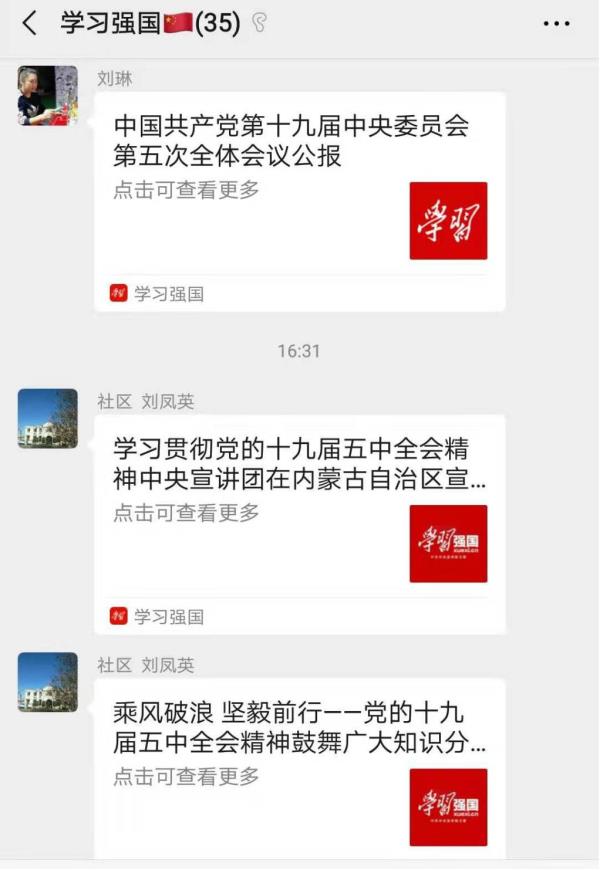The width and height of the screenshot is (600, 870).
Task: Open the group chat overflow menu
Action: click(x=556, y=24)
